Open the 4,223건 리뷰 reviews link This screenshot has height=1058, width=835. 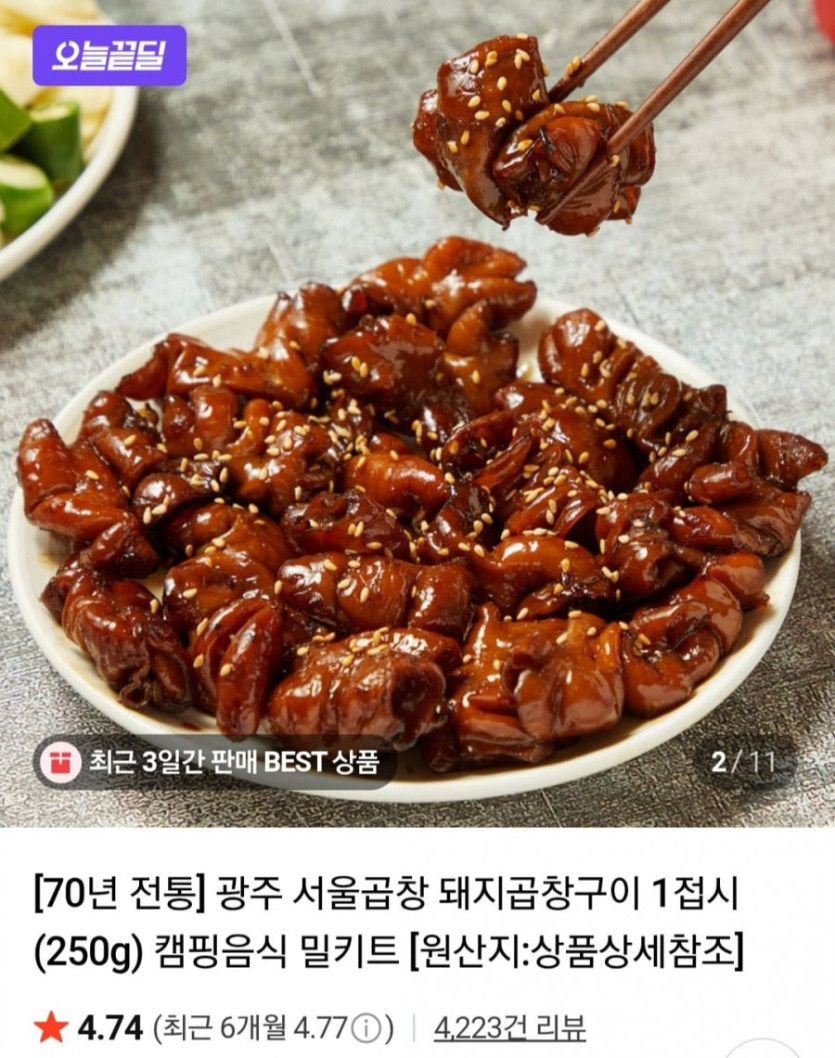pos(510,1027)
